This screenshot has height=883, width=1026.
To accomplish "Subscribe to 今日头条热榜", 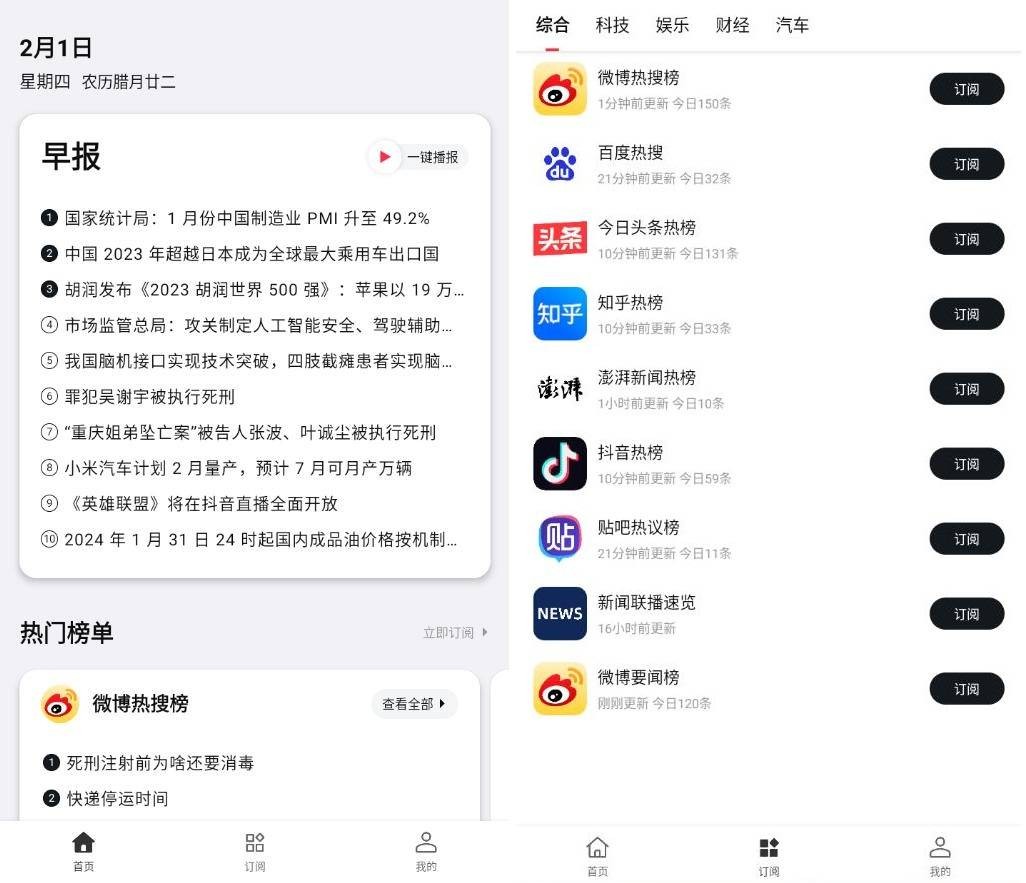I will pyautogui.click(x=966, y=239).
